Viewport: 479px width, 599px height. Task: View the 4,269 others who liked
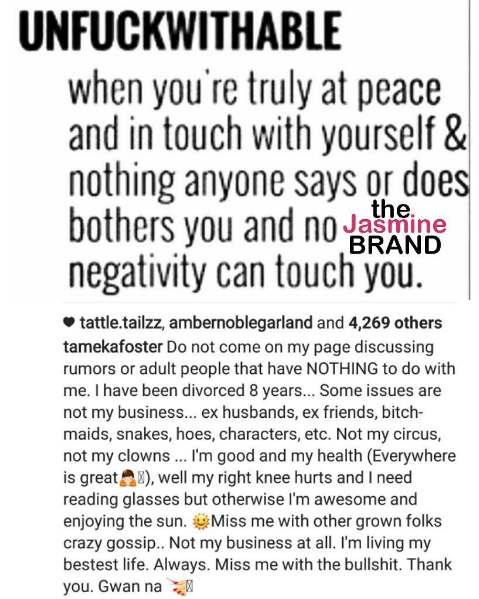click(x=395, y=323)
